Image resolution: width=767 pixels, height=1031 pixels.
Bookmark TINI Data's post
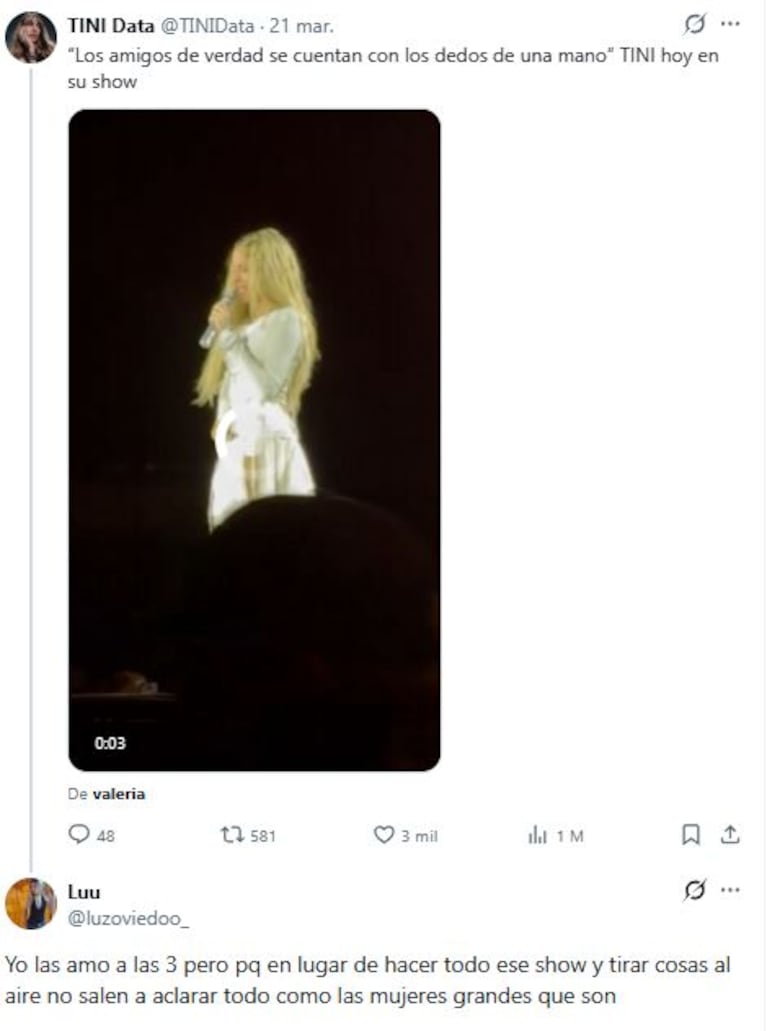[690, 835]
